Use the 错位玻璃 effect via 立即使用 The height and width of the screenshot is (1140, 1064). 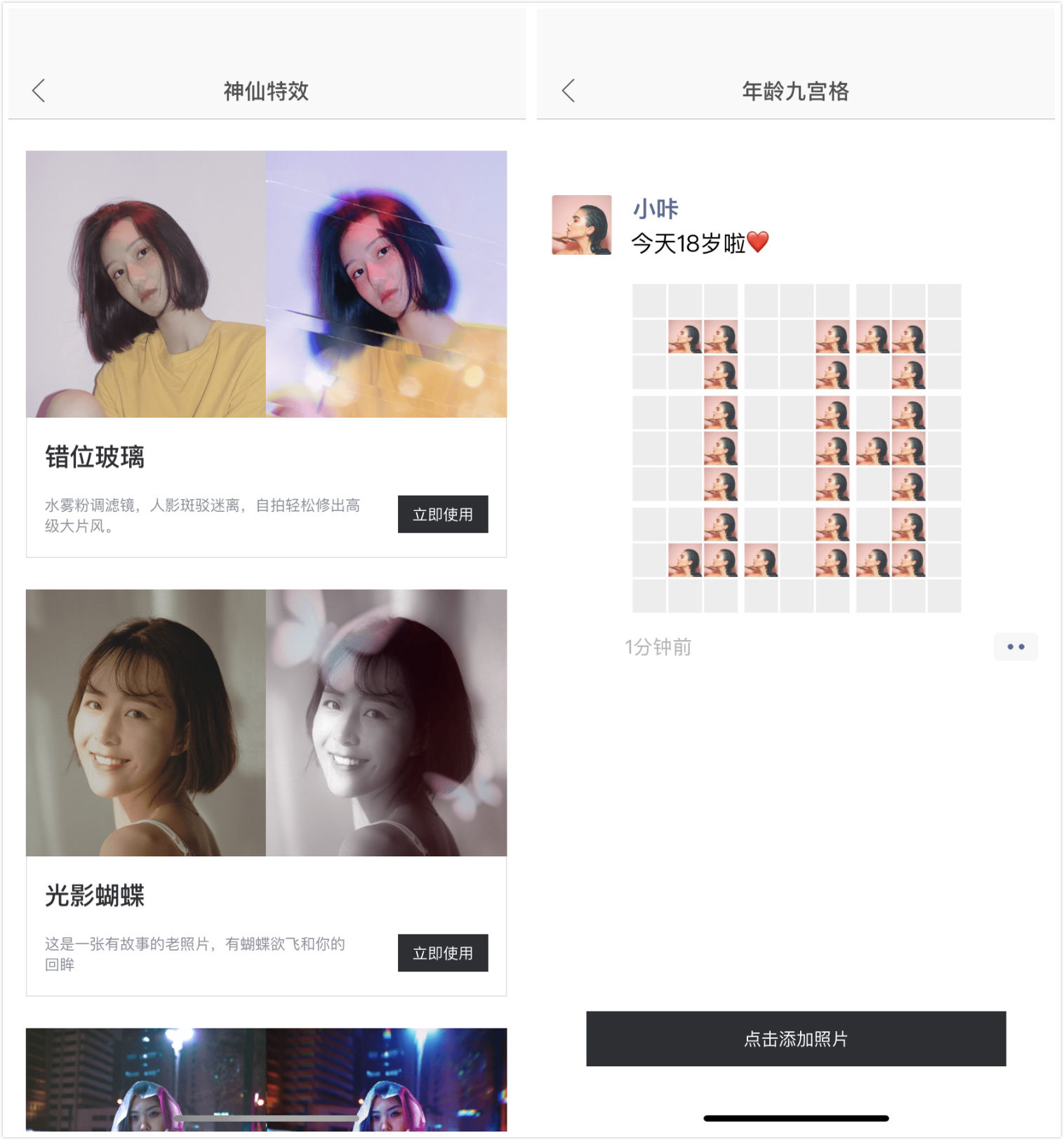(x=443, y=514)
